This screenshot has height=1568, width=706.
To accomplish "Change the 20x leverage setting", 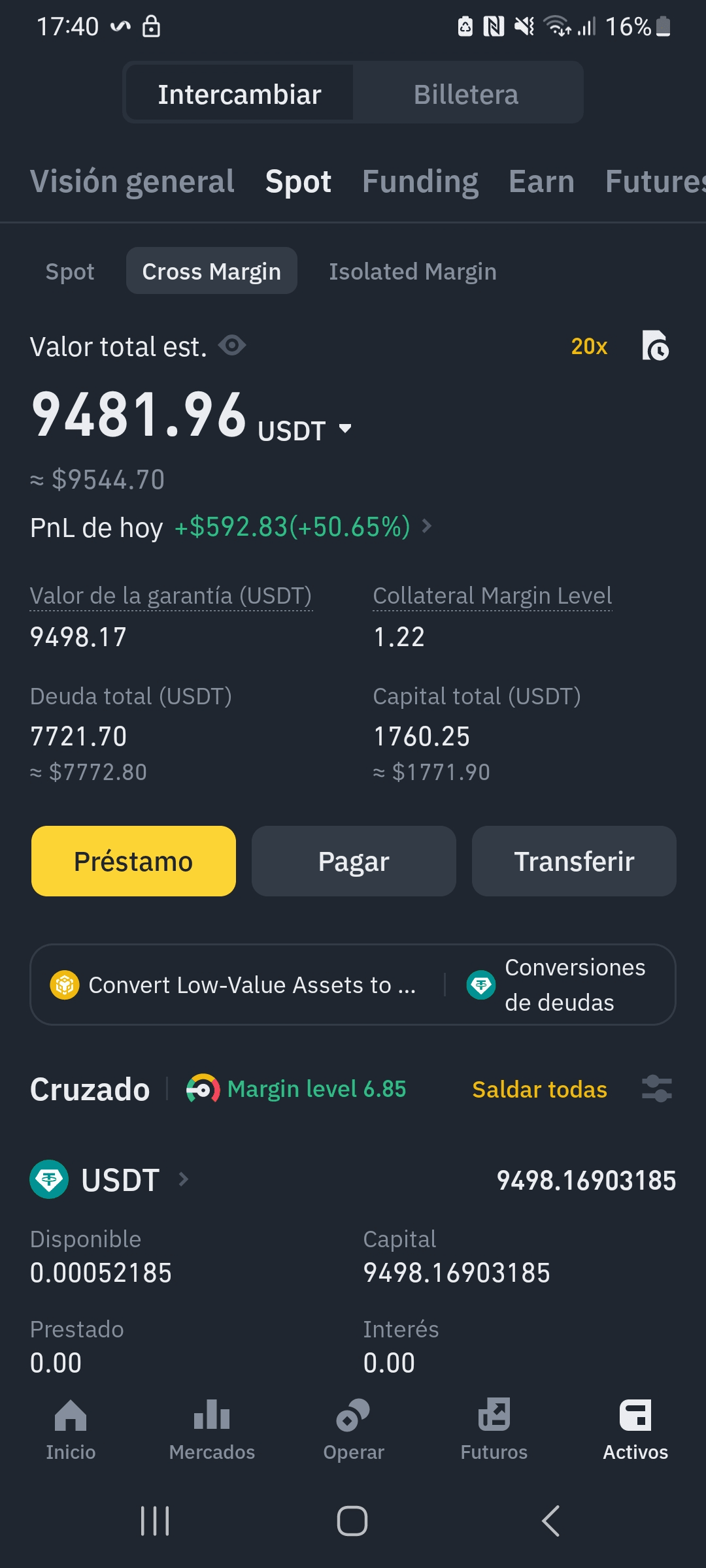I will pyautogui.click(x=589, y=346).
